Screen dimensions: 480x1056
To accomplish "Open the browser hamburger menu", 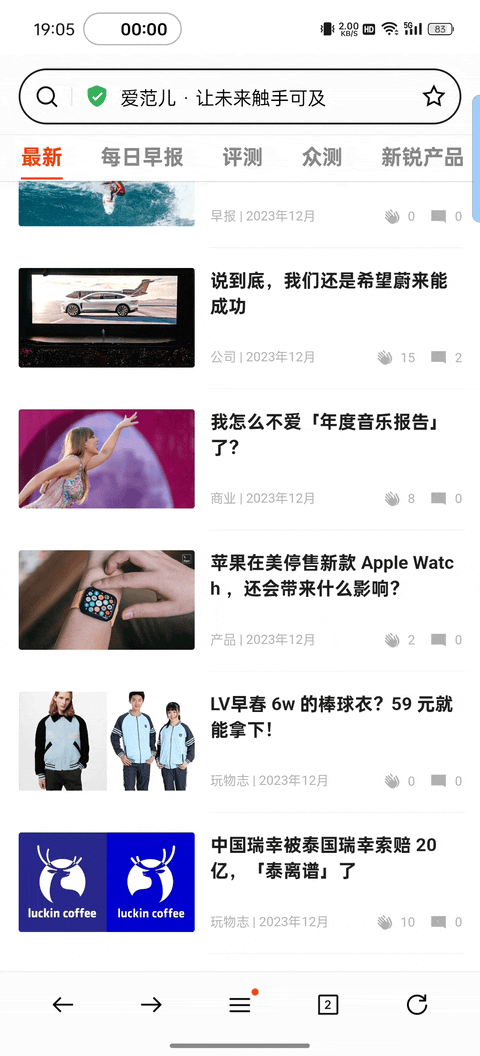I will click(240, 1005).
